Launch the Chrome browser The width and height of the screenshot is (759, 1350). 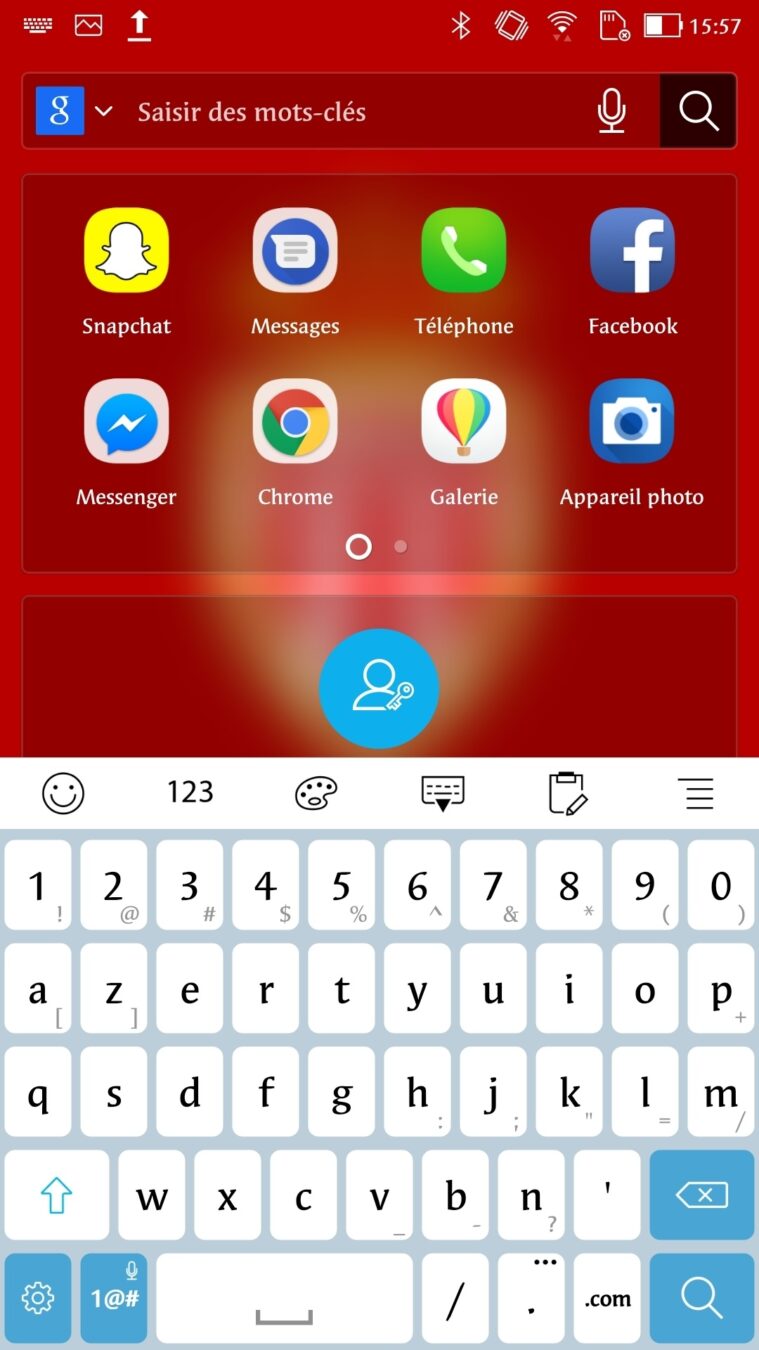(295, 421)
